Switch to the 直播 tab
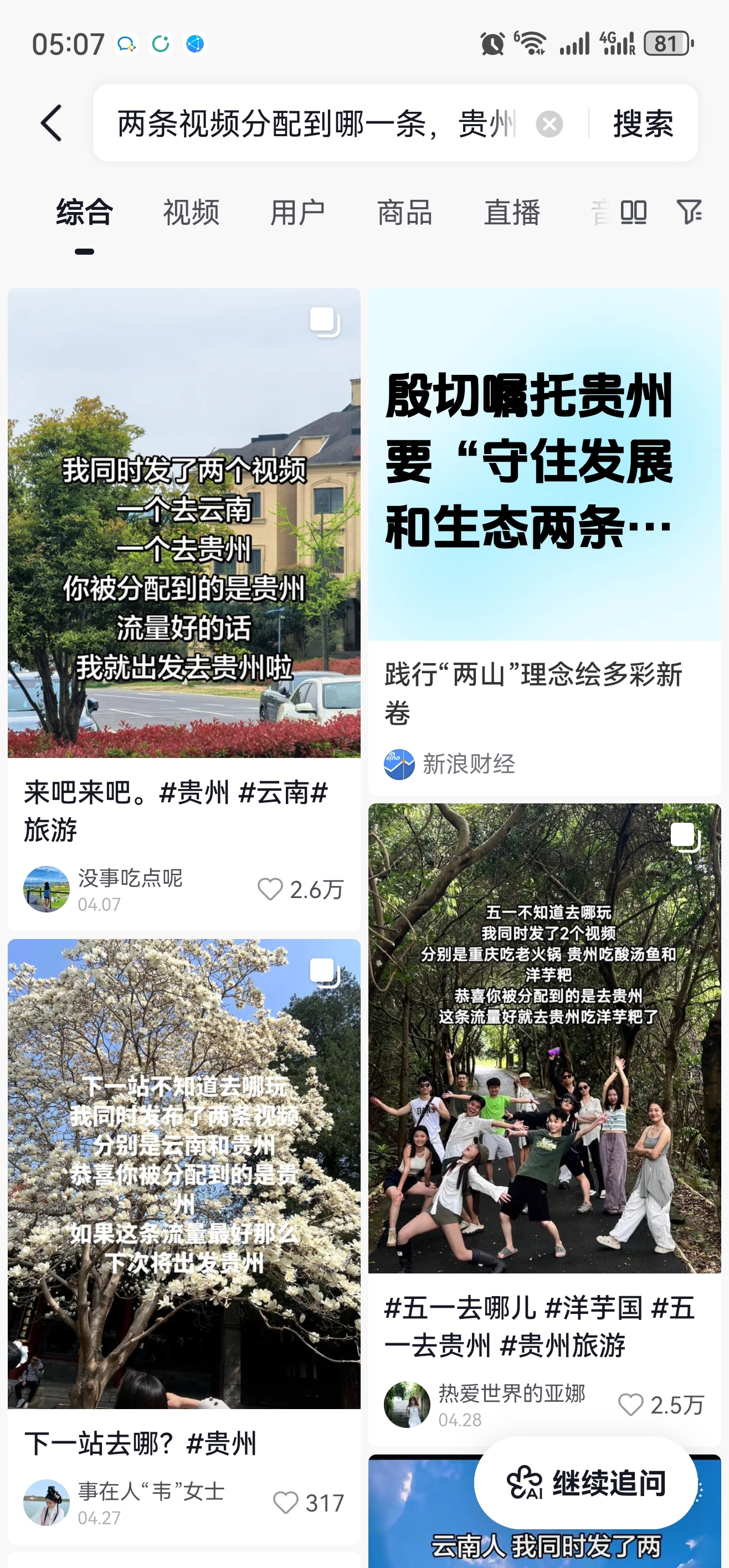 pos(512,213)
